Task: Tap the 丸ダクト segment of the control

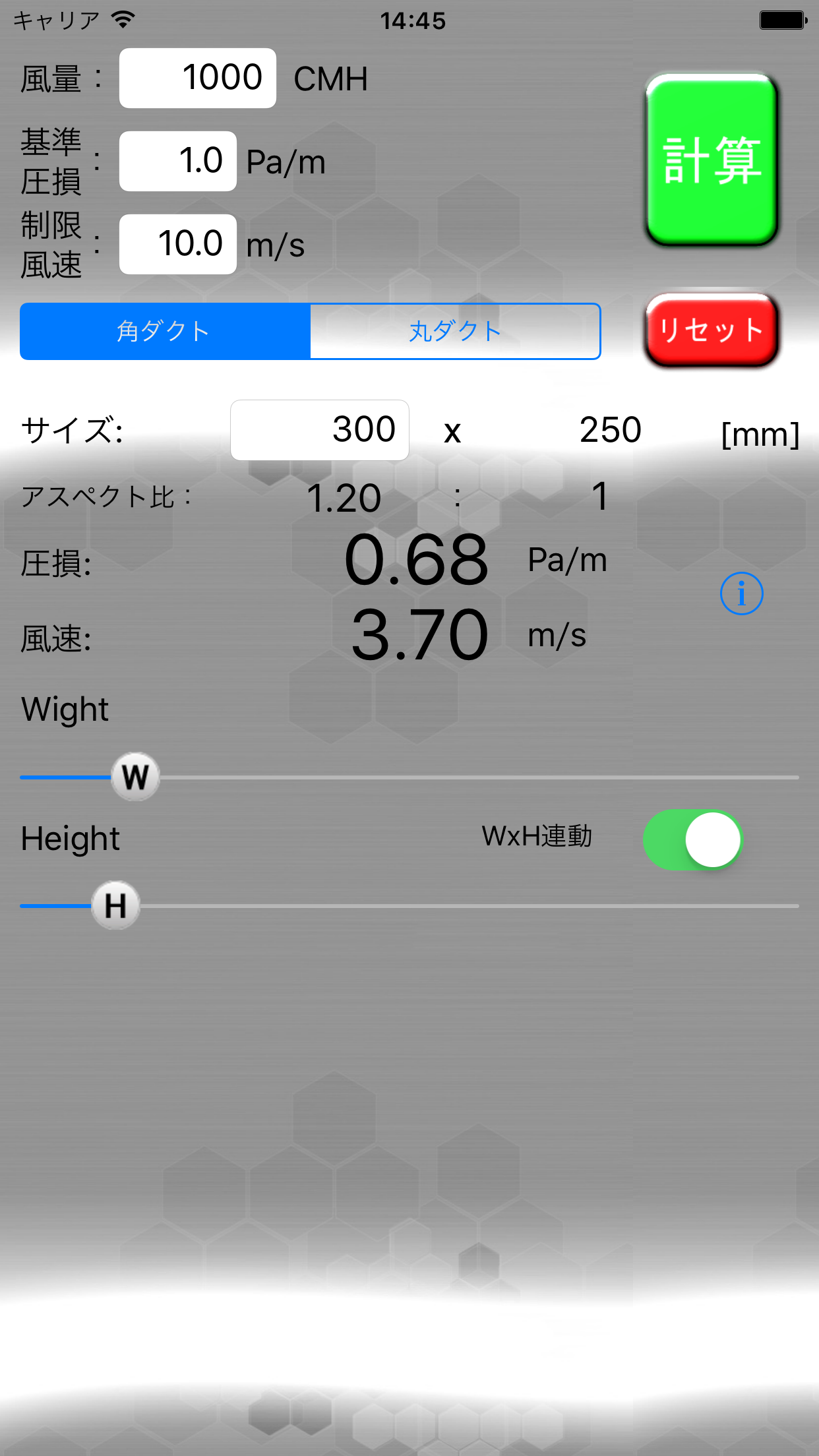Action: [x=454, y=331]
